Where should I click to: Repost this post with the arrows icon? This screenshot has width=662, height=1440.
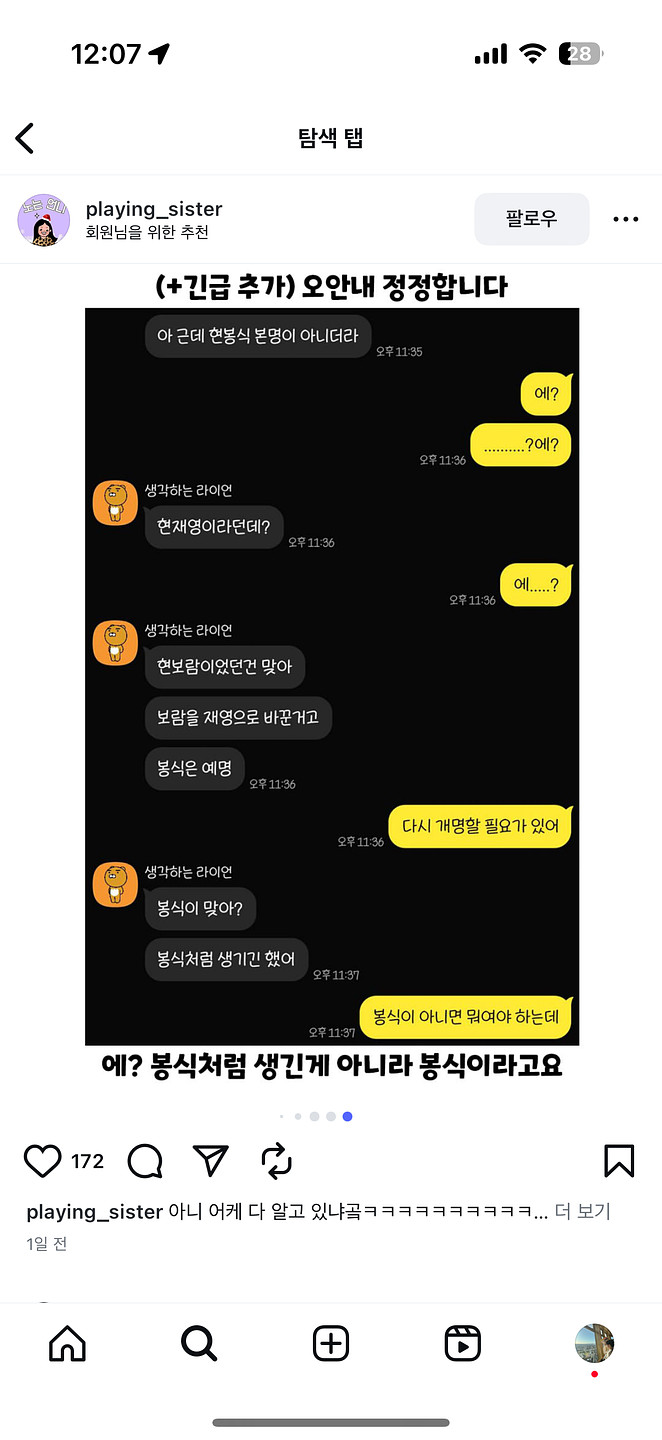pos(276,1161)
